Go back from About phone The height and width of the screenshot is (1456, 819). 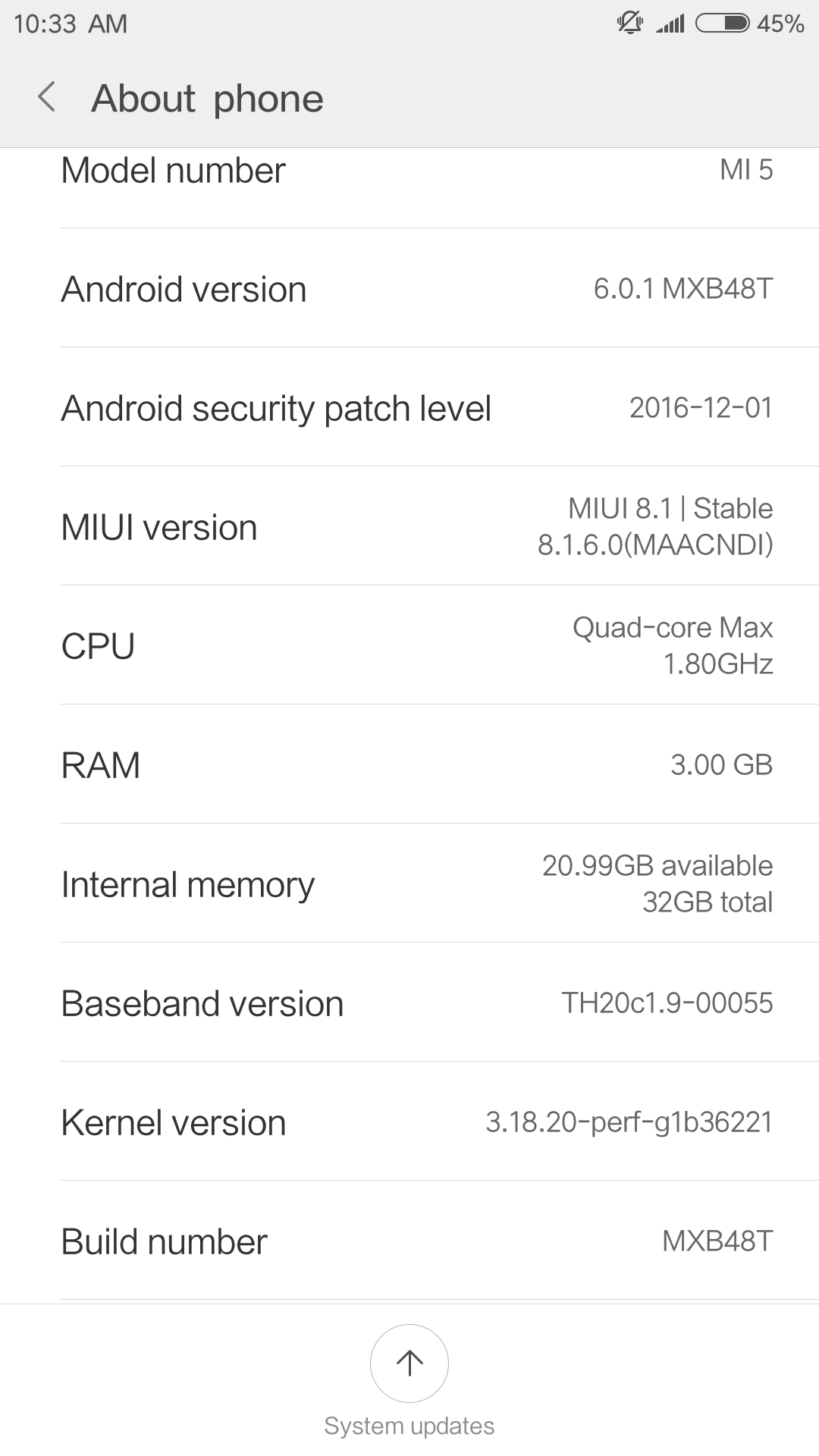tap(47, 98)
